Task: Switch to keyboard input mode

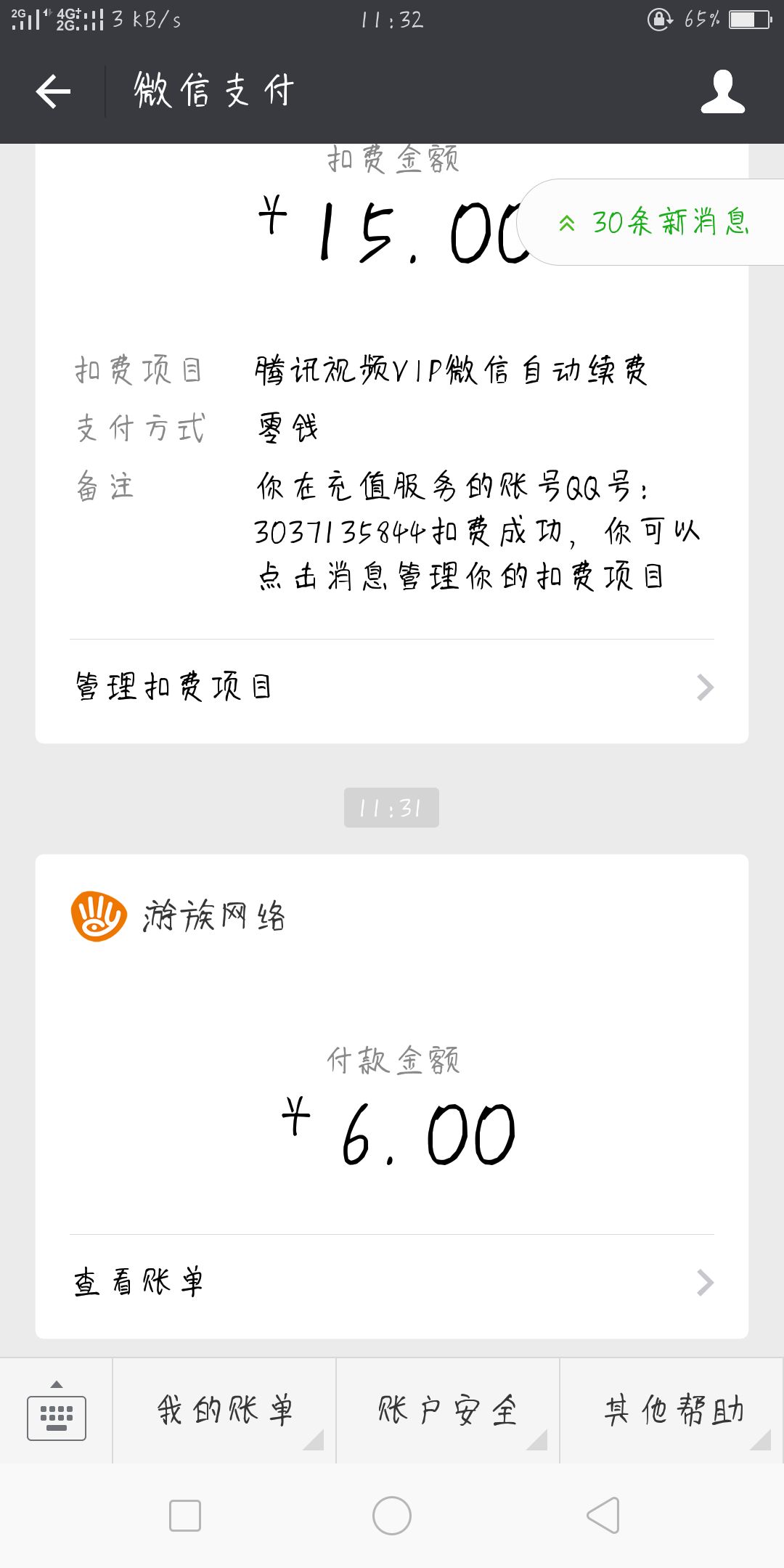Action: [57, 1410]
